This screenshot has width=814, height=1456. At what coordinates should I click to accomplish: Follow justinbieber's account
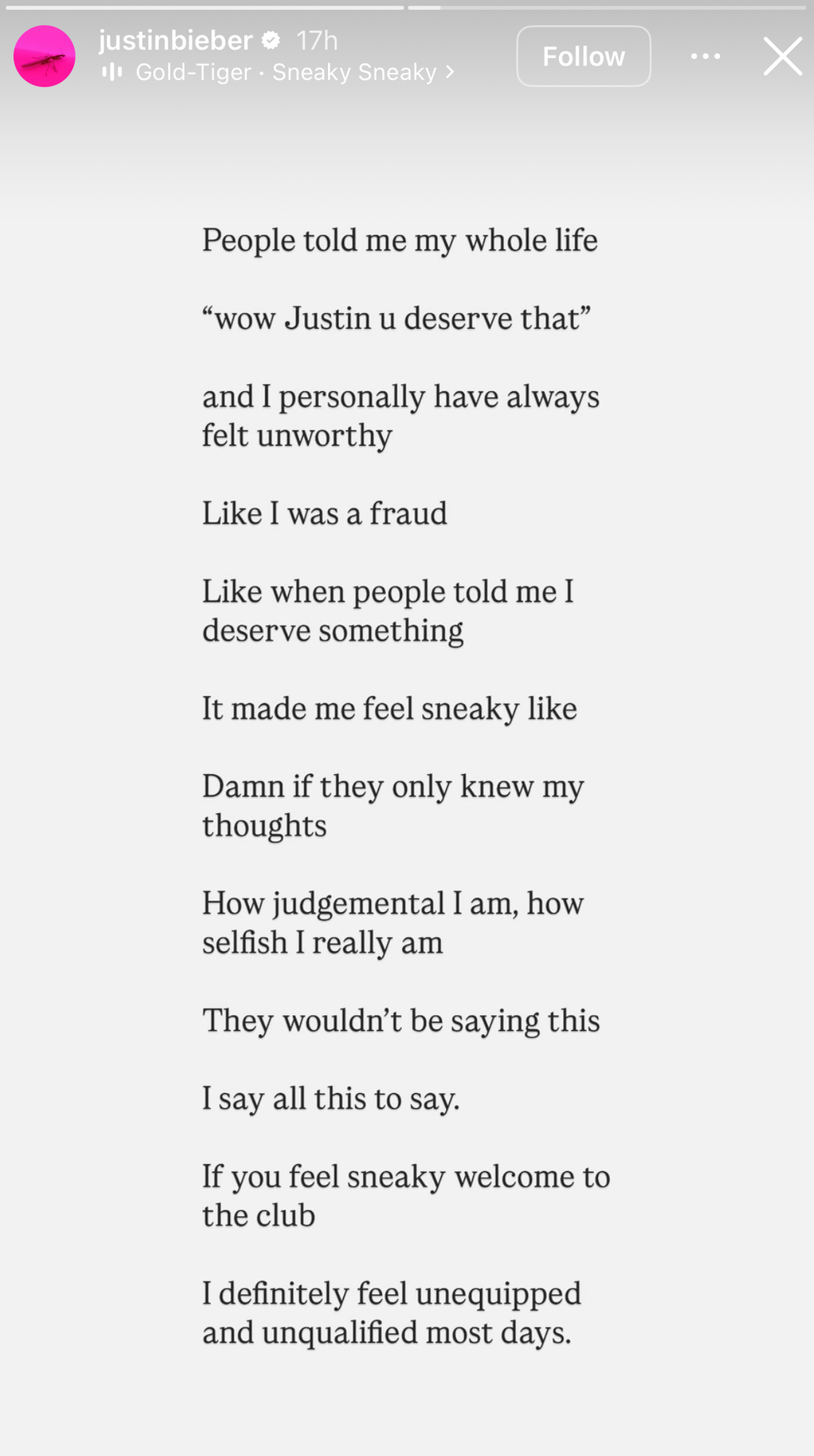[x=583, y=56]
